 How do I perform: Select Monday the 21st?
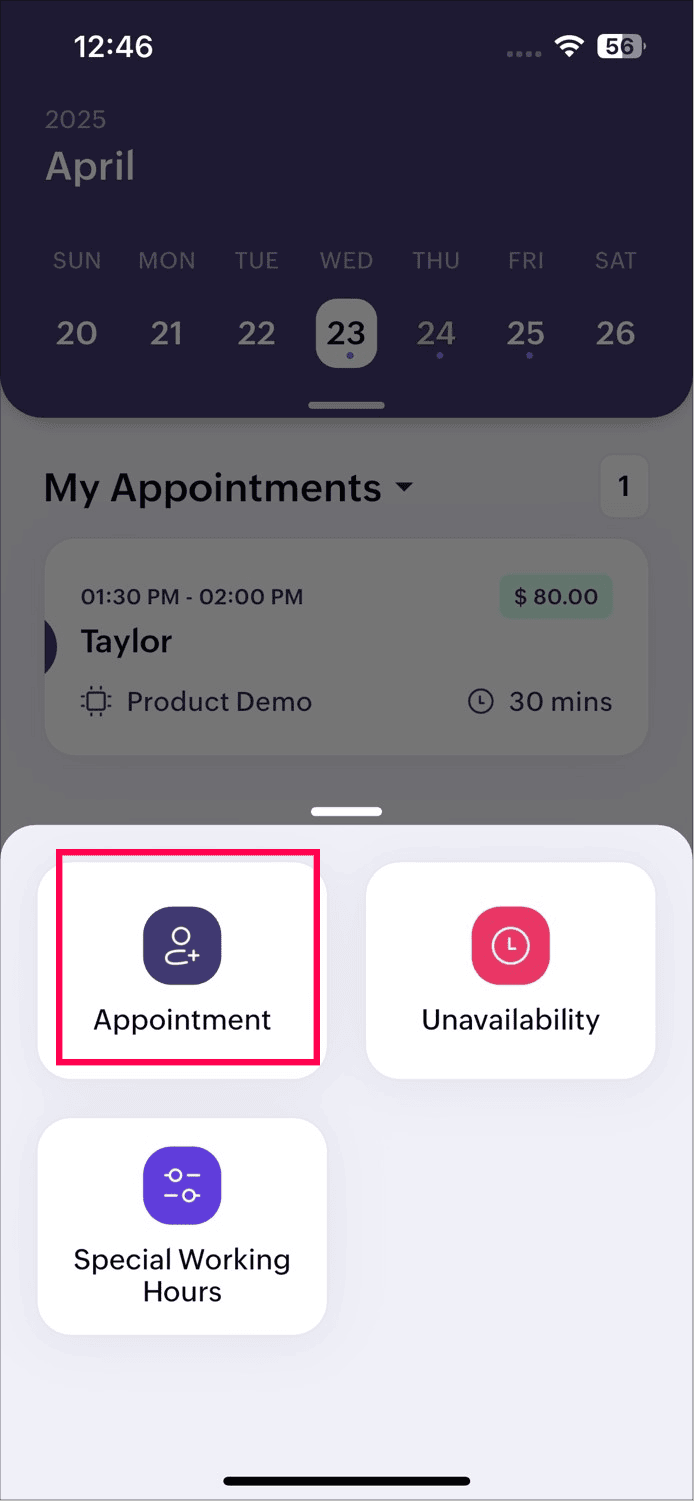pos(166,333)
